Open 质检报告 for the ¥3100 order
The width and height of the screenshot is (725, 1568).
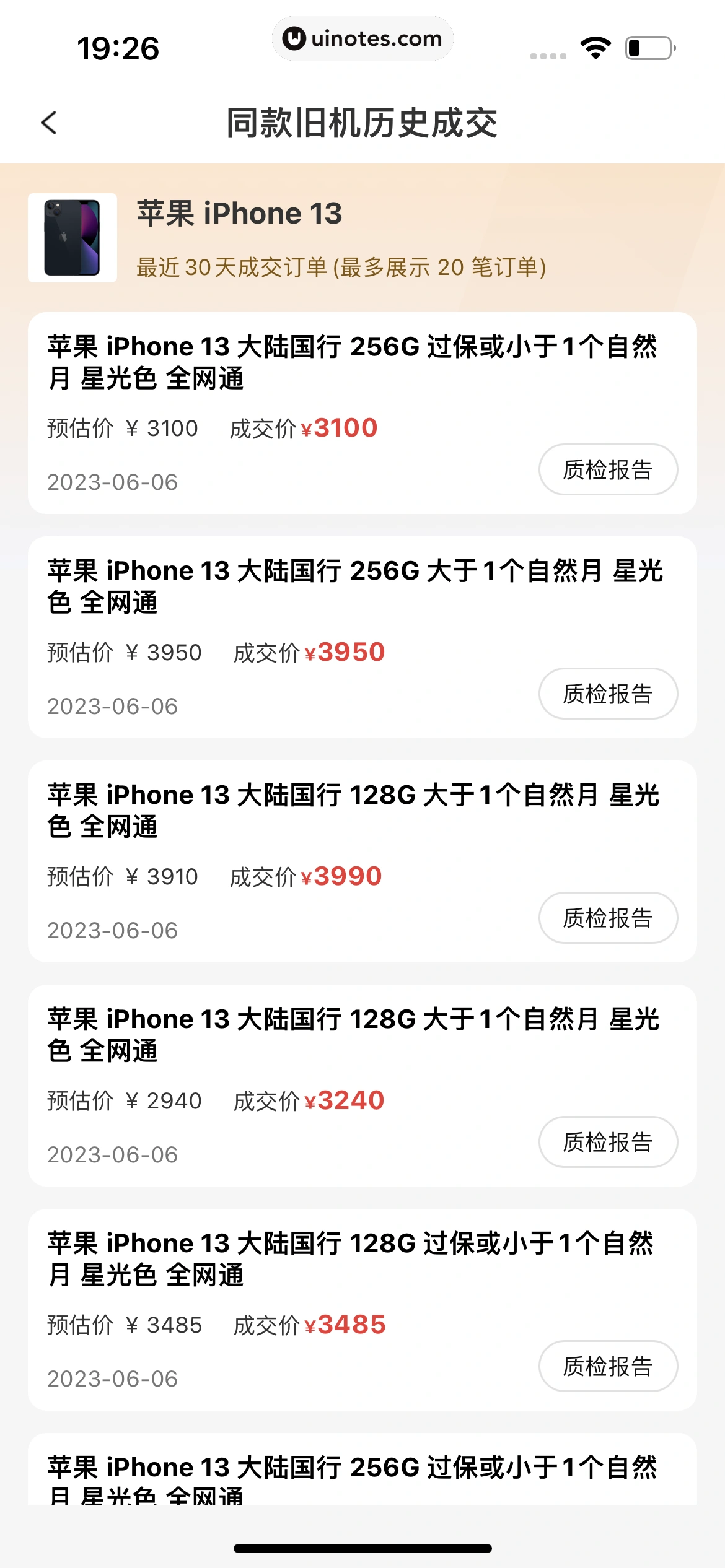[608, 469]
